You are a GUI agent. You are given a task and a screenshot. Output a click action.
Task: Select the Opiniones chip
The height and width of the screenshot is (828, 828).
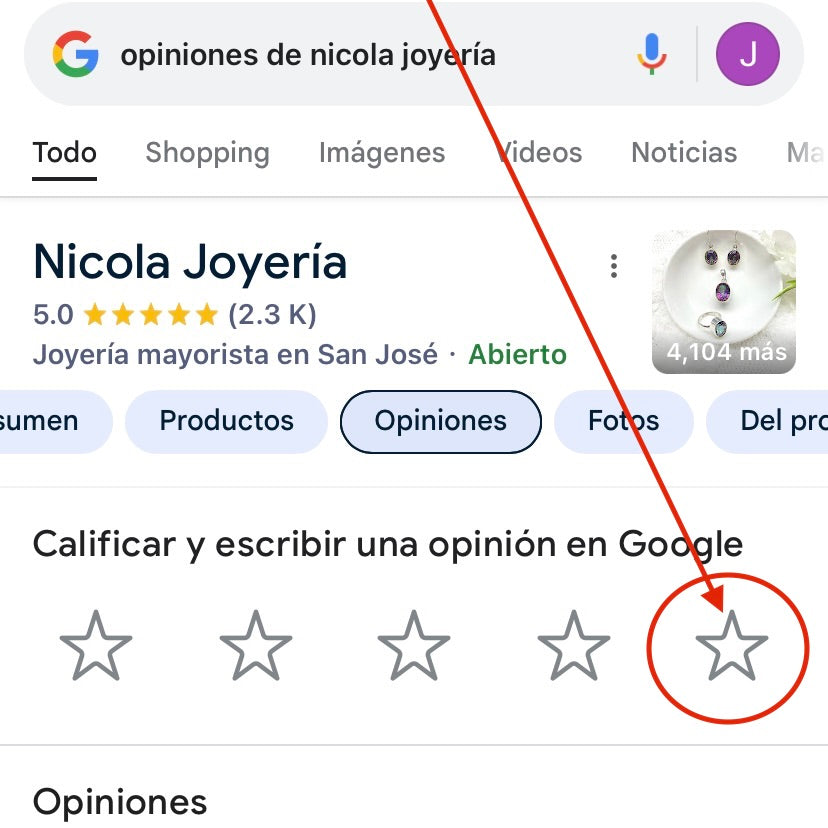pos(440,421)
